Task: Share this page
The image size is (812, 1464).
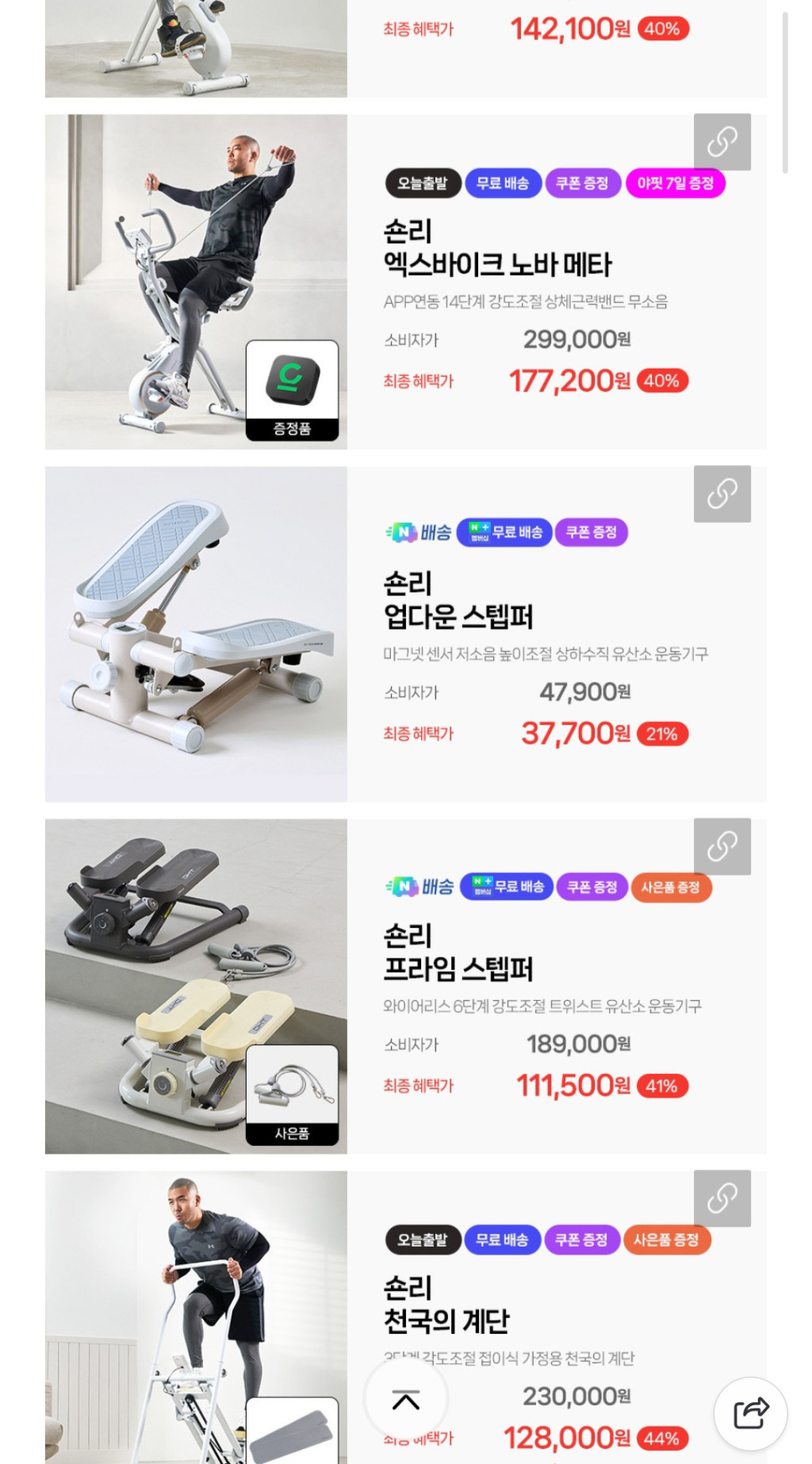Action: pyautogui.click(x=750, y=1413)
